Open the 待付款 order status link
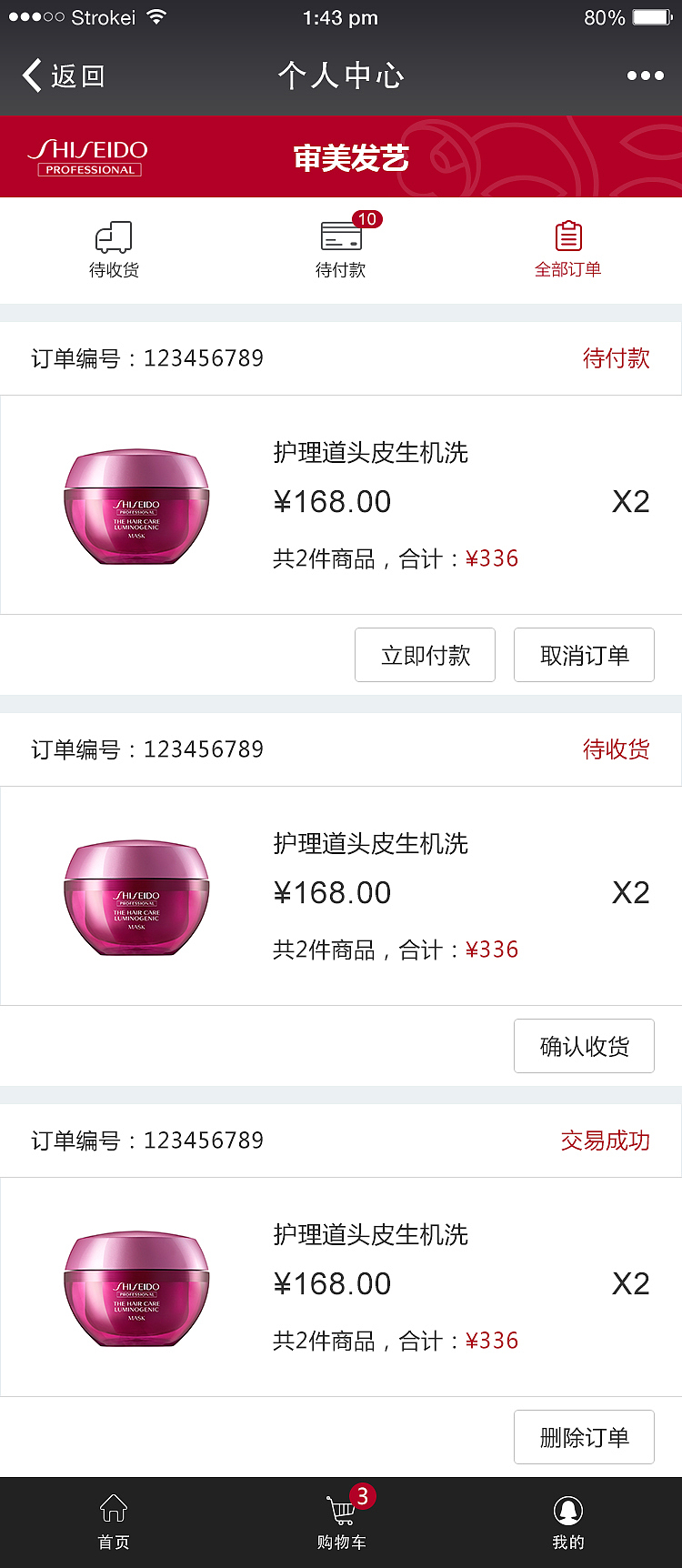Image resolution: width=682 pixels, height=1568 pixels. 617,357
